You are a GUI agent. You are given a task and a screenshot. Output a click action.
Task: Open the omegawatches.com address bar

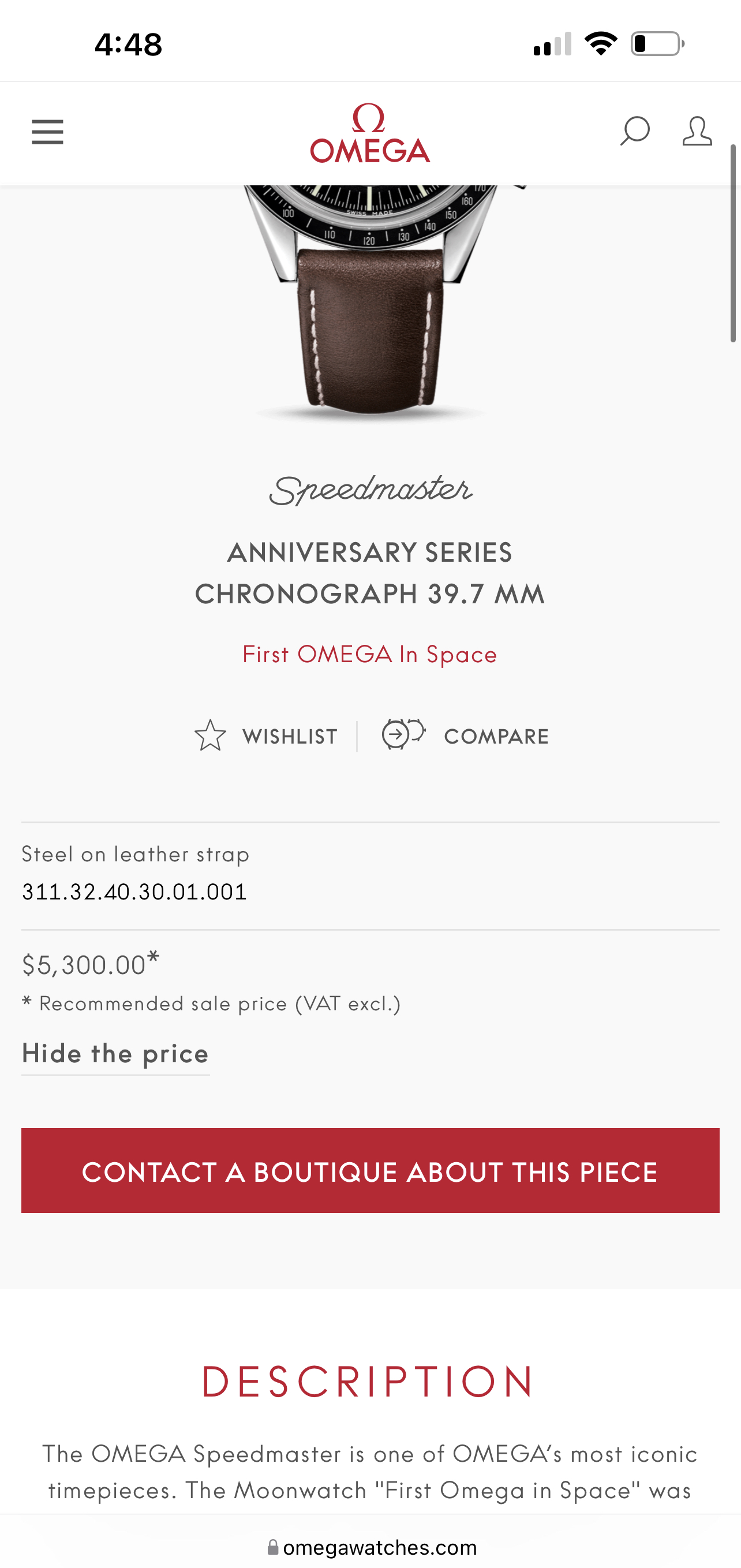(x=372, y=1547)
